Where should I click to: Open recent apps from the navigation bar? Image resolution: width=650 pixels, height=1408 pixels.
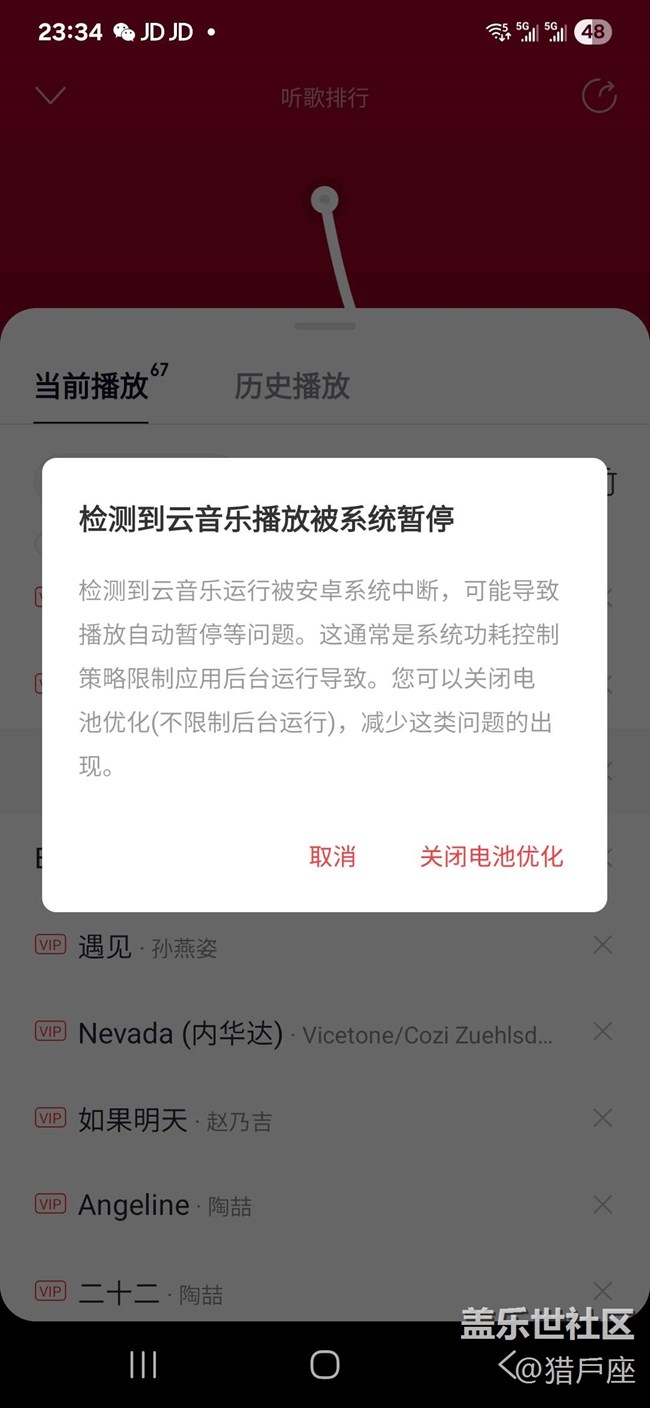[x=143, y=1364]
